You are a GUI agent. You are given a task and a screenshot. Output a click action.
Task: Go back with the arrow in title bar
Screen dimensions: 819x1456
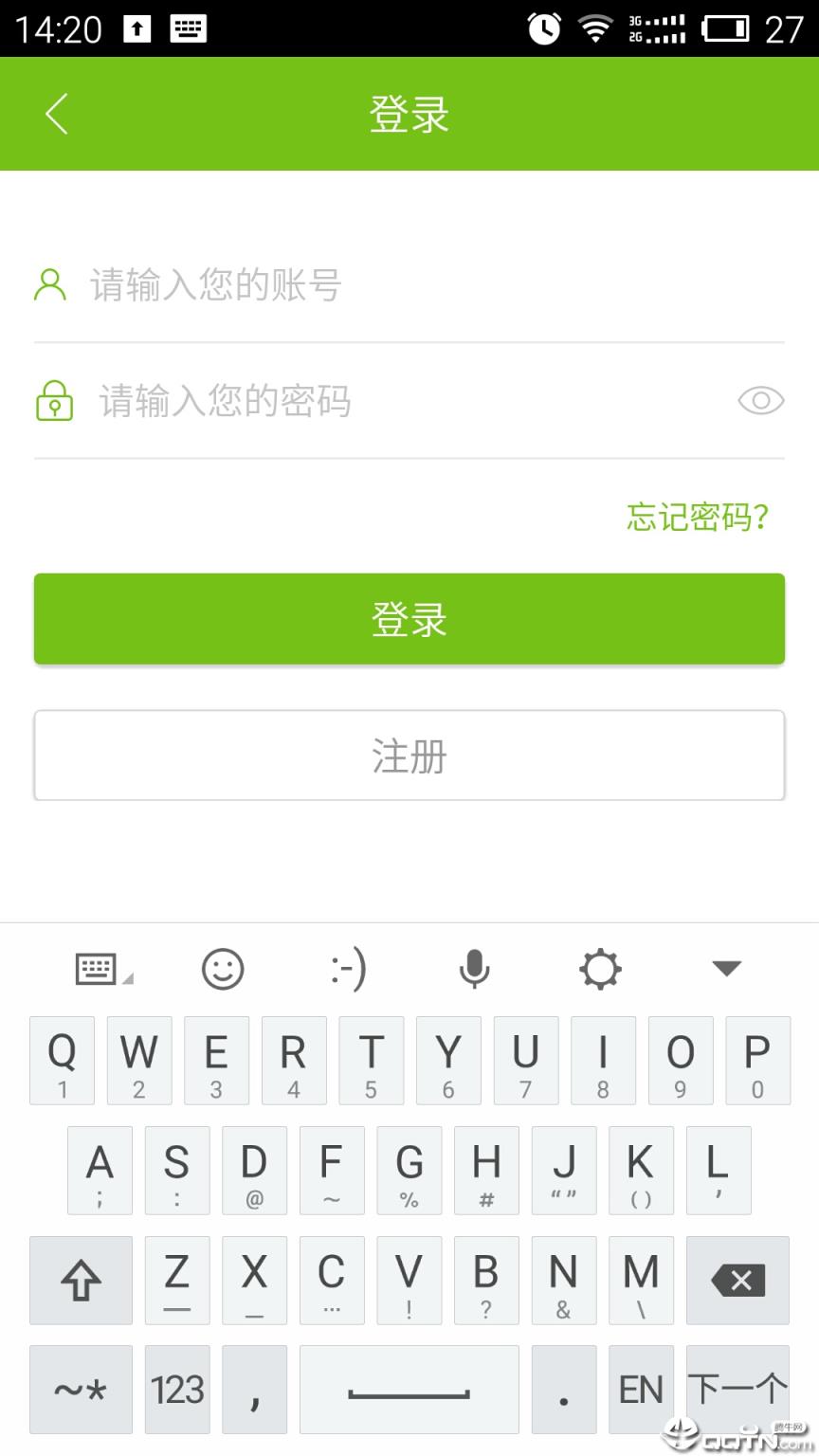coord(55,114)
